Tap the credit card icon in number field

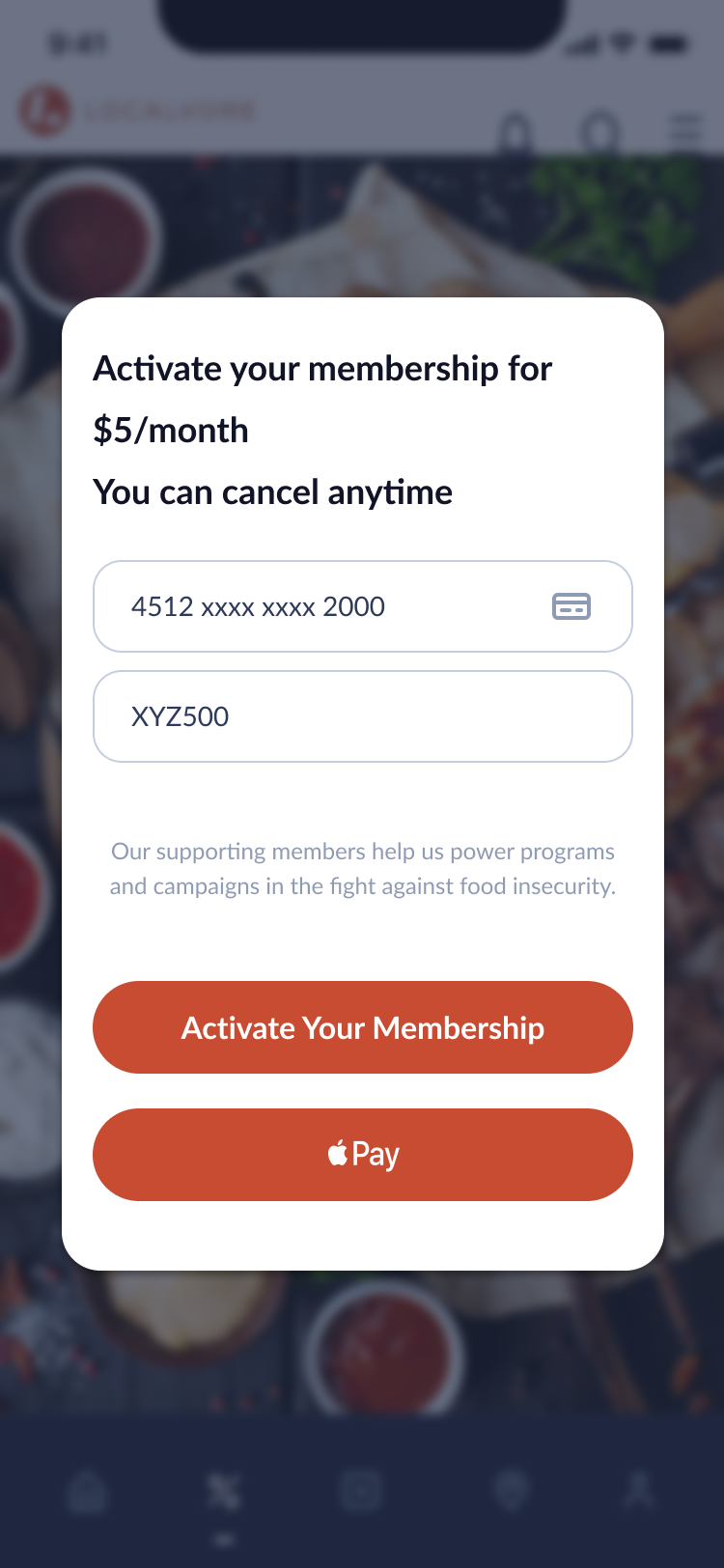click(571, 606)
